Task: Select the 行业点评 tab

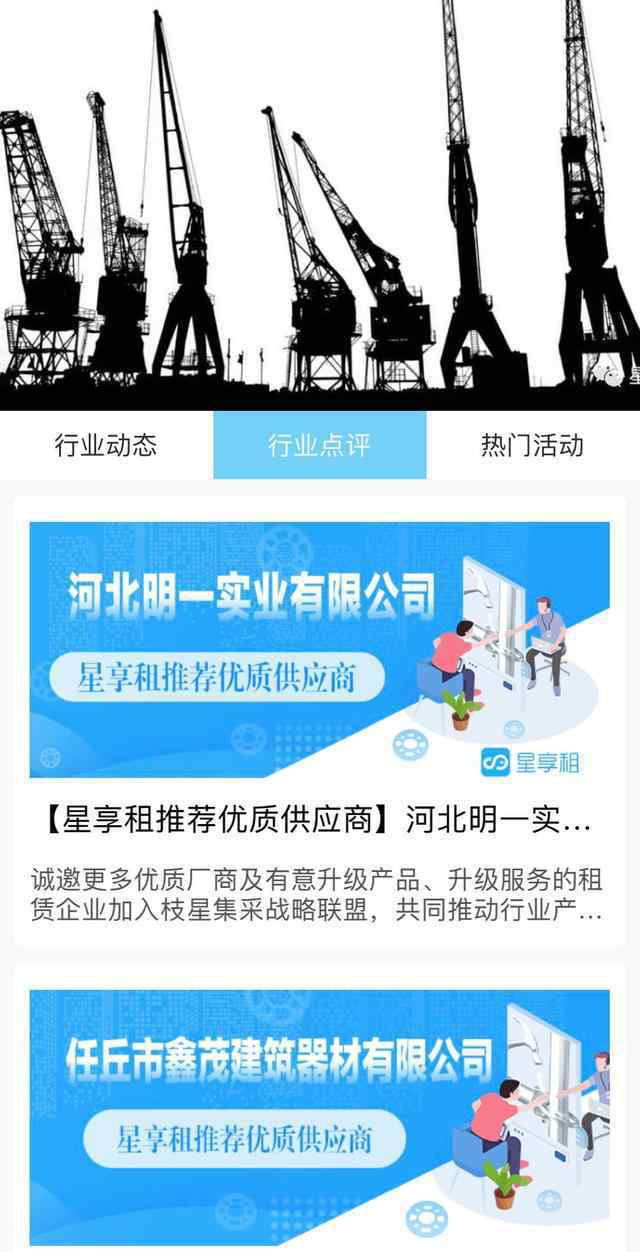Action: [x=320, y=445]
